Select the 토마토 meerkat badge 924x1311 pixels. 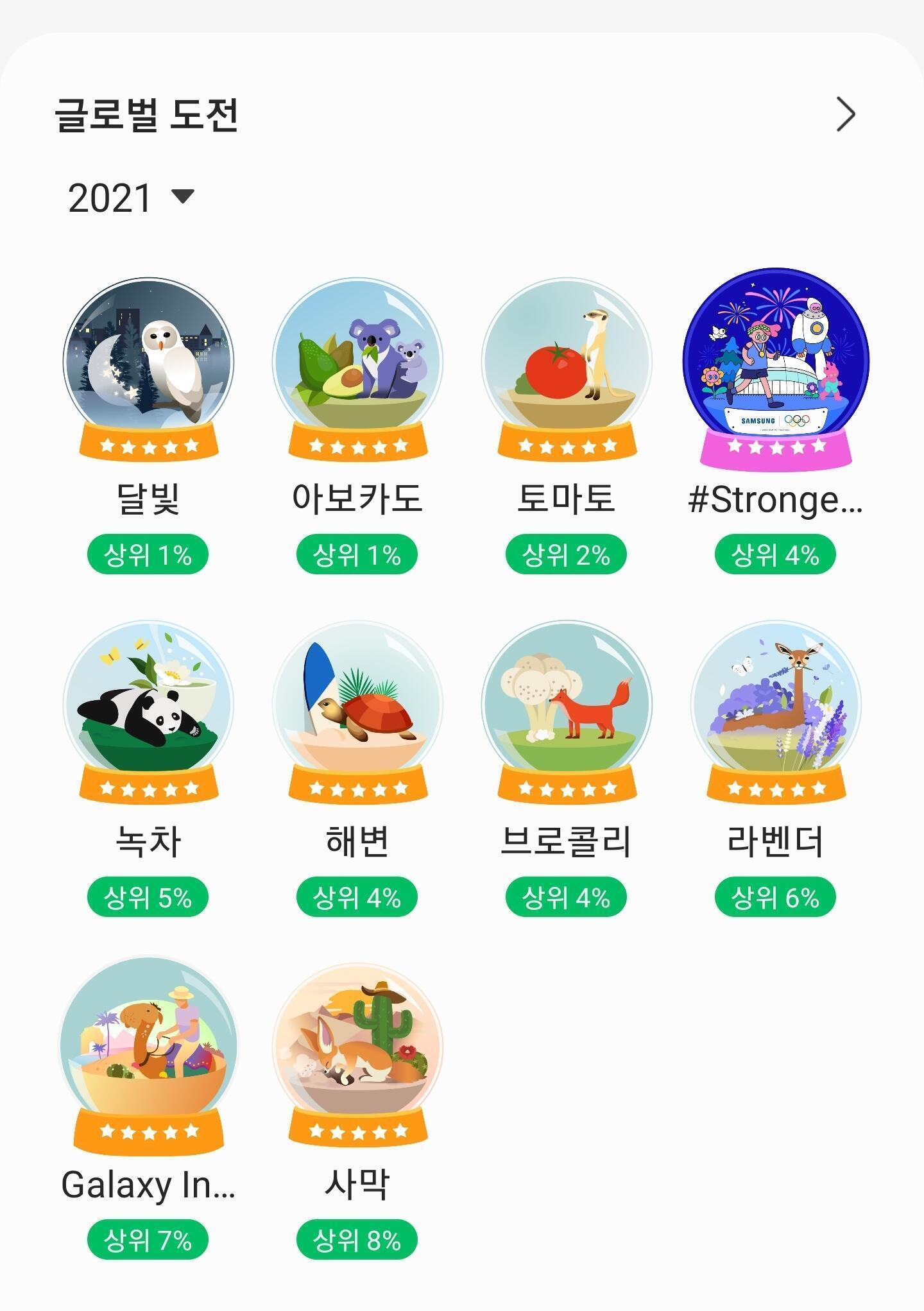point(567,369)
